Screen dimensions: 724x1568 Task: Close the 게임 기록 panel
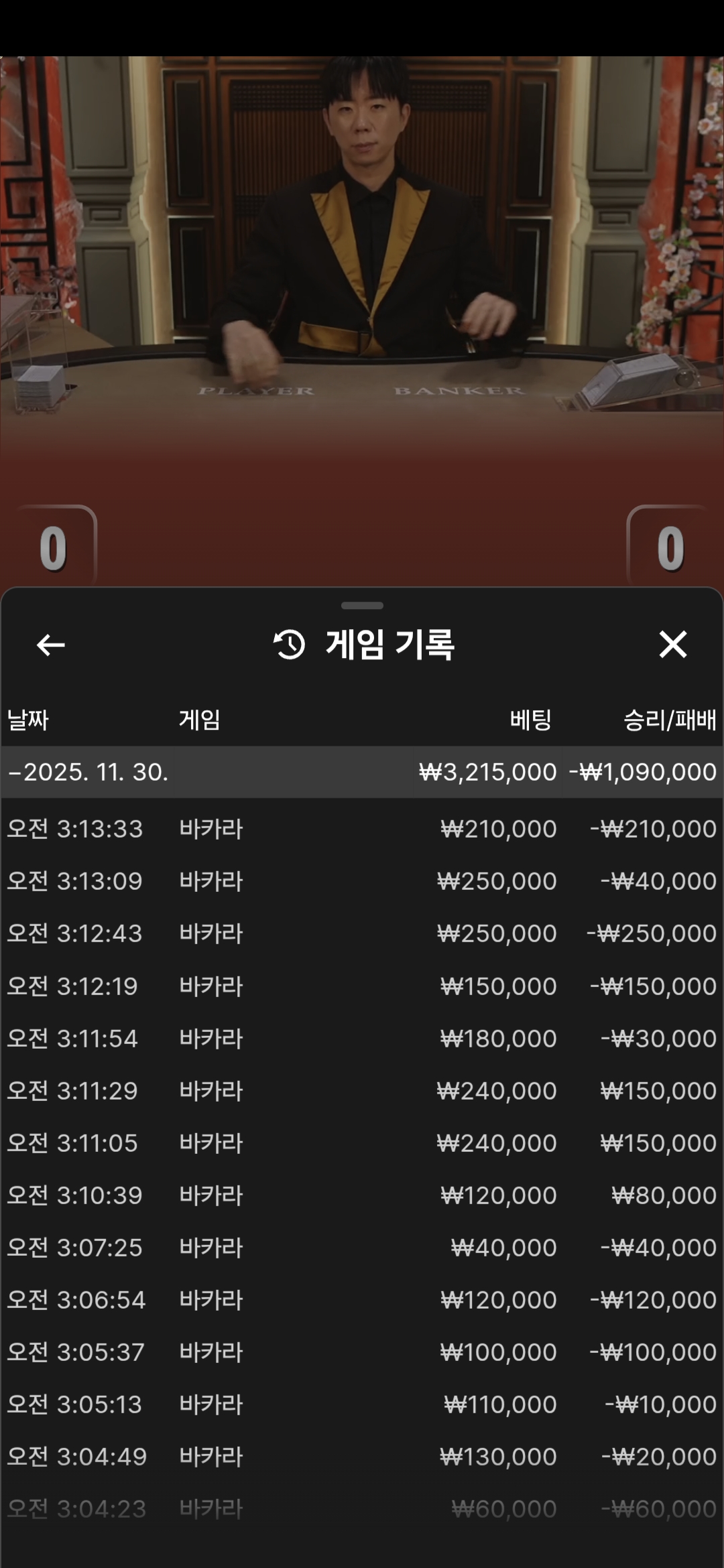(672, 645)
